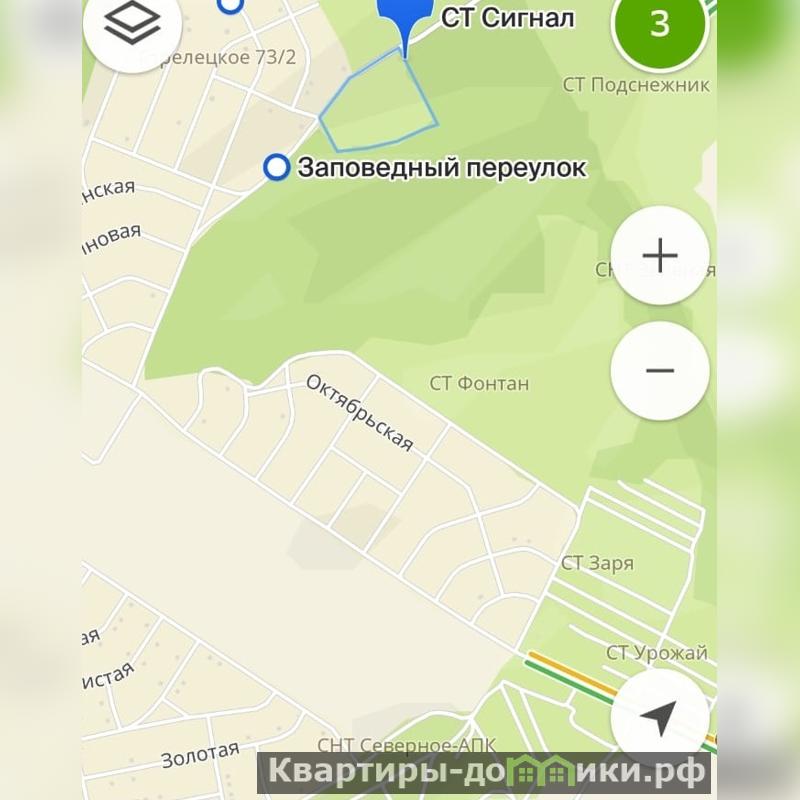Zoom in with the plus button
The height and width of the screenshot is (800, 800).
point(660,256)
